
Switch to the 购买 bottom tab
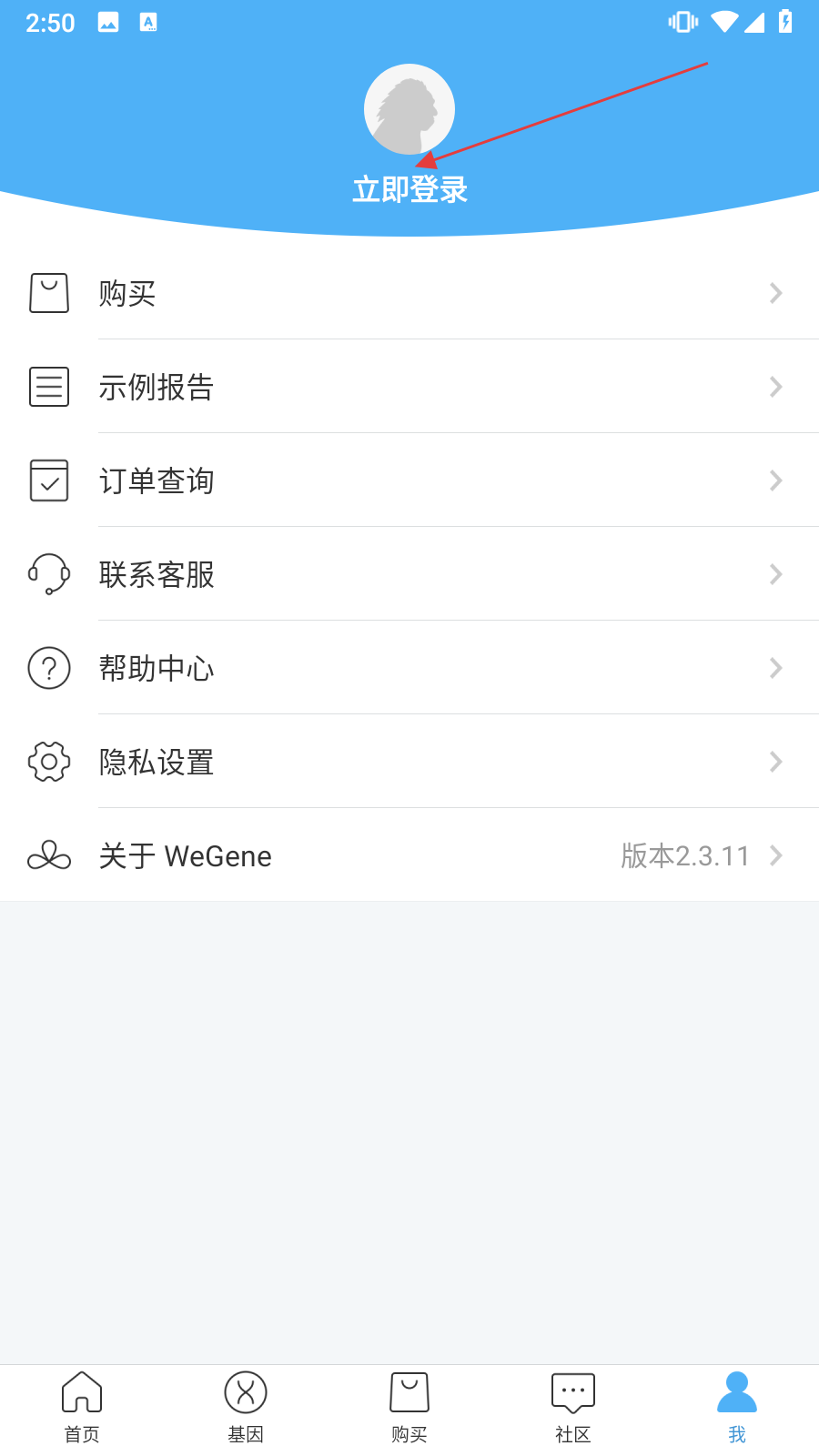[409, 1409]
